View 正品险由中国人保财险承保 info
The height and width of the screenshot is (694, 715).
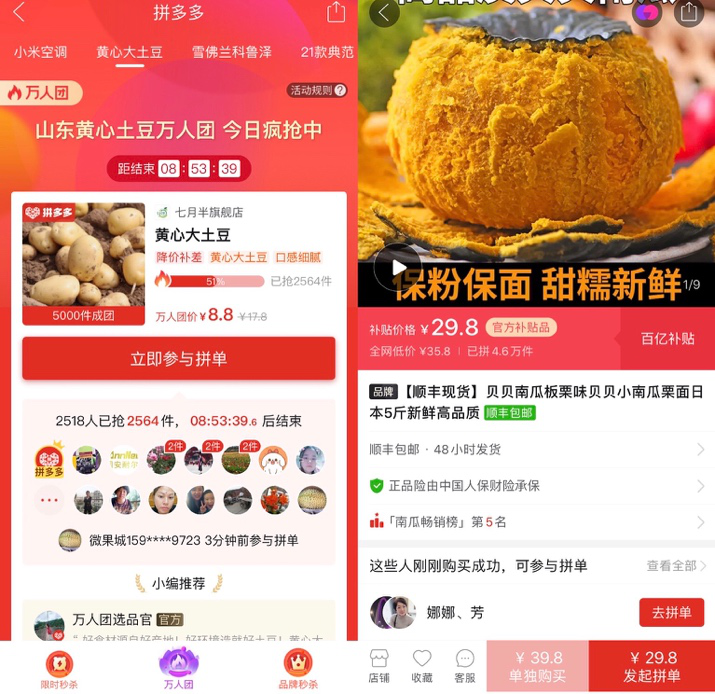click(536, 485)
